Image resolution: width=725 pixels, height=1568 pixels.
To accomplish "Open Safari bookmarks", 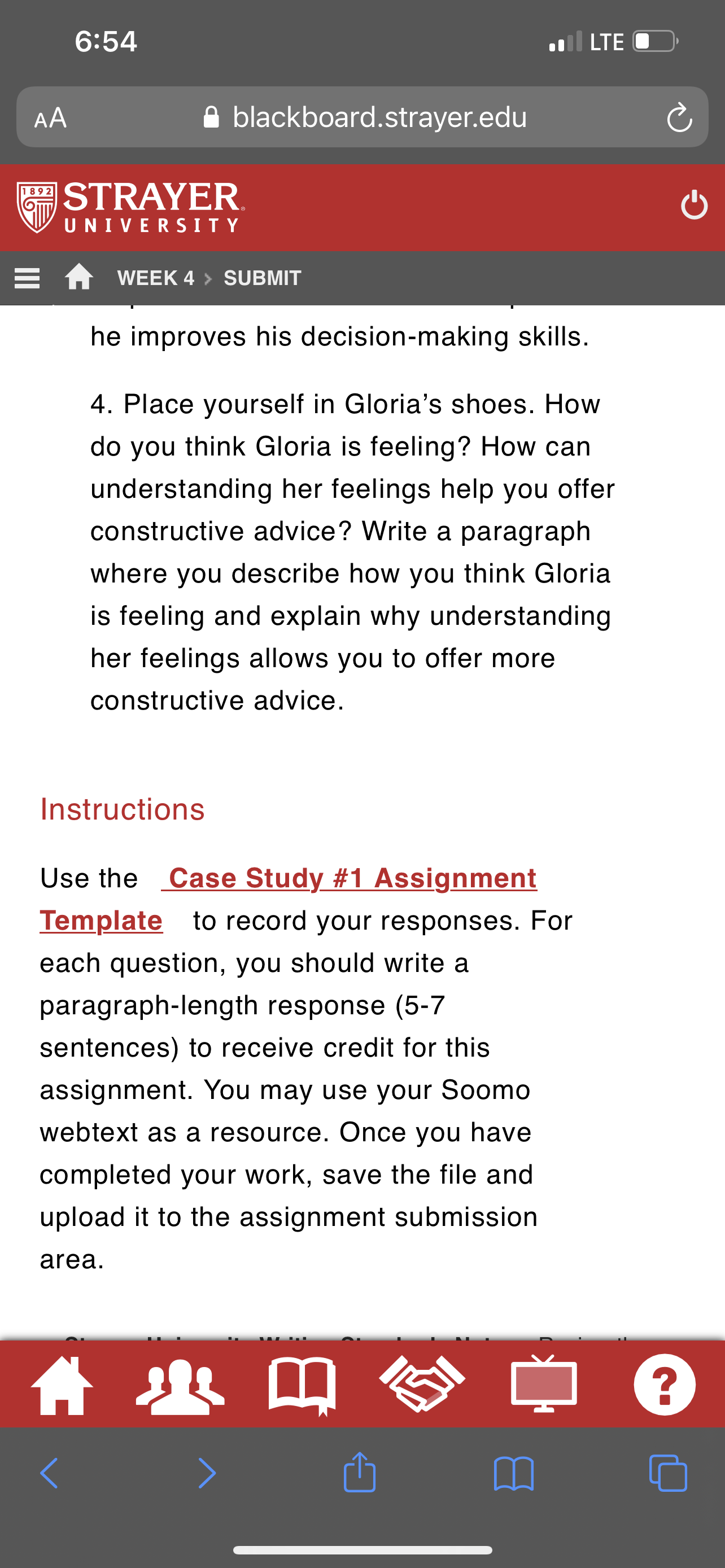I will (514, 1474).
